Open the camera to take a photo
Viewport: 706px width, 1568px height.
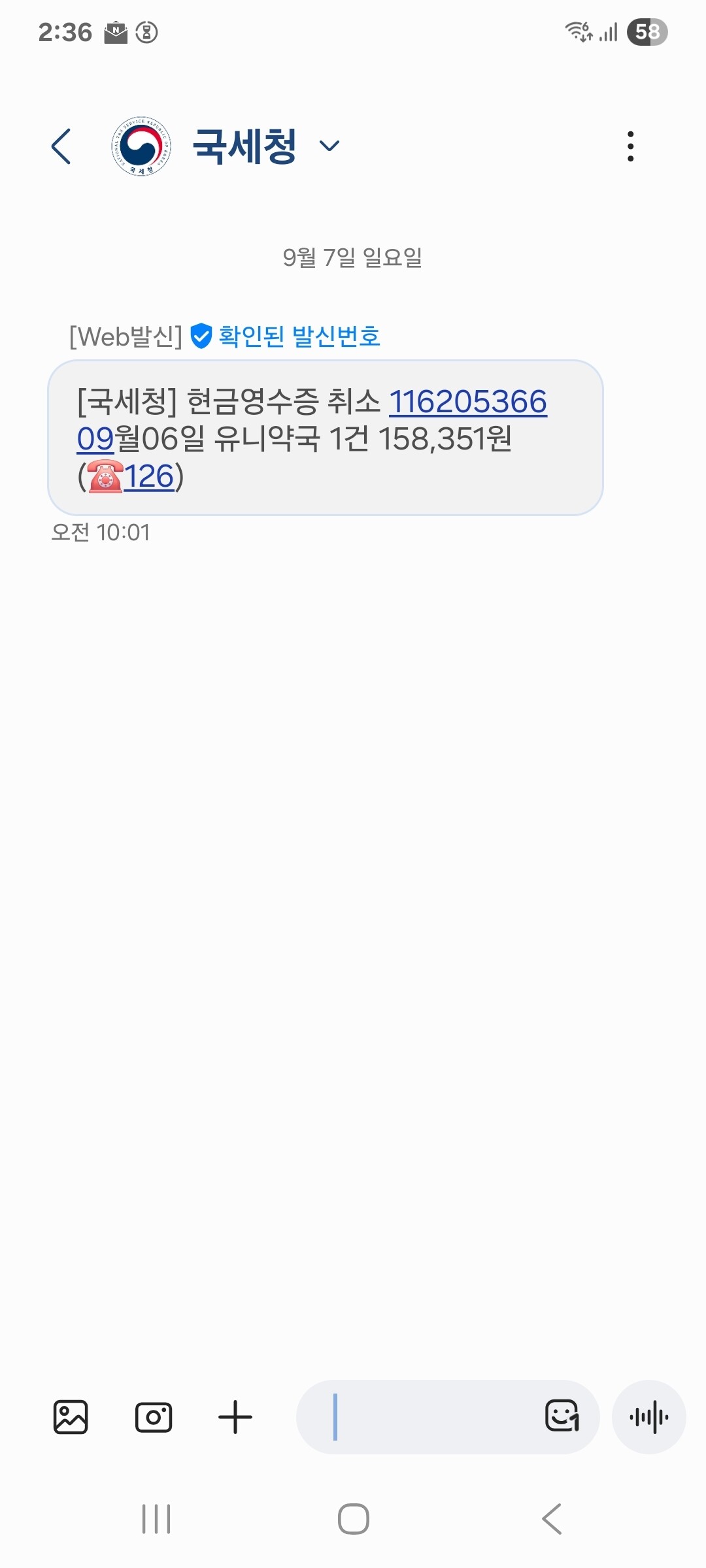coord(154,1417)
